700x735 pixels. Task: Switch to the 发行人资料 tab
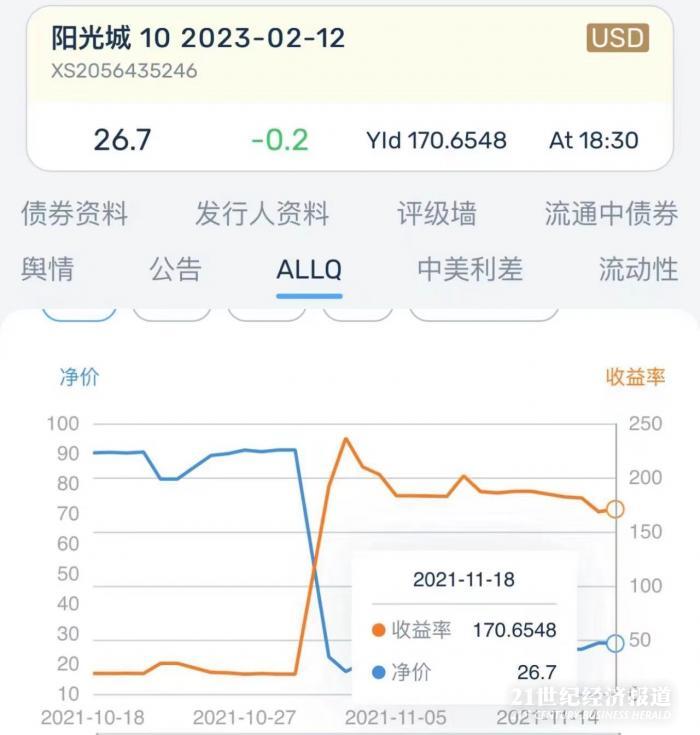(262, 213)
